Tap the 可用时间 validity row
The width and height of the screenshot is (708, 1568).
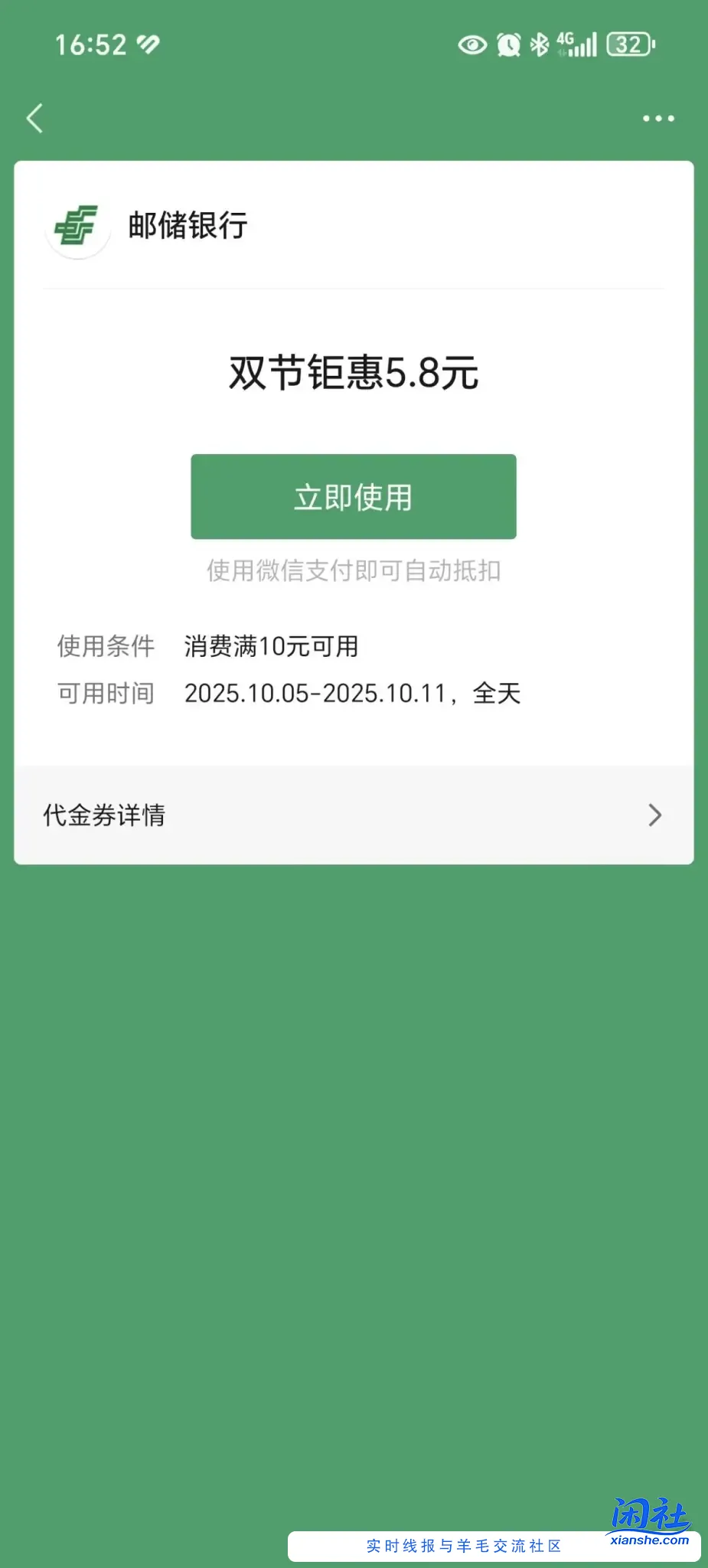[106, 693]
